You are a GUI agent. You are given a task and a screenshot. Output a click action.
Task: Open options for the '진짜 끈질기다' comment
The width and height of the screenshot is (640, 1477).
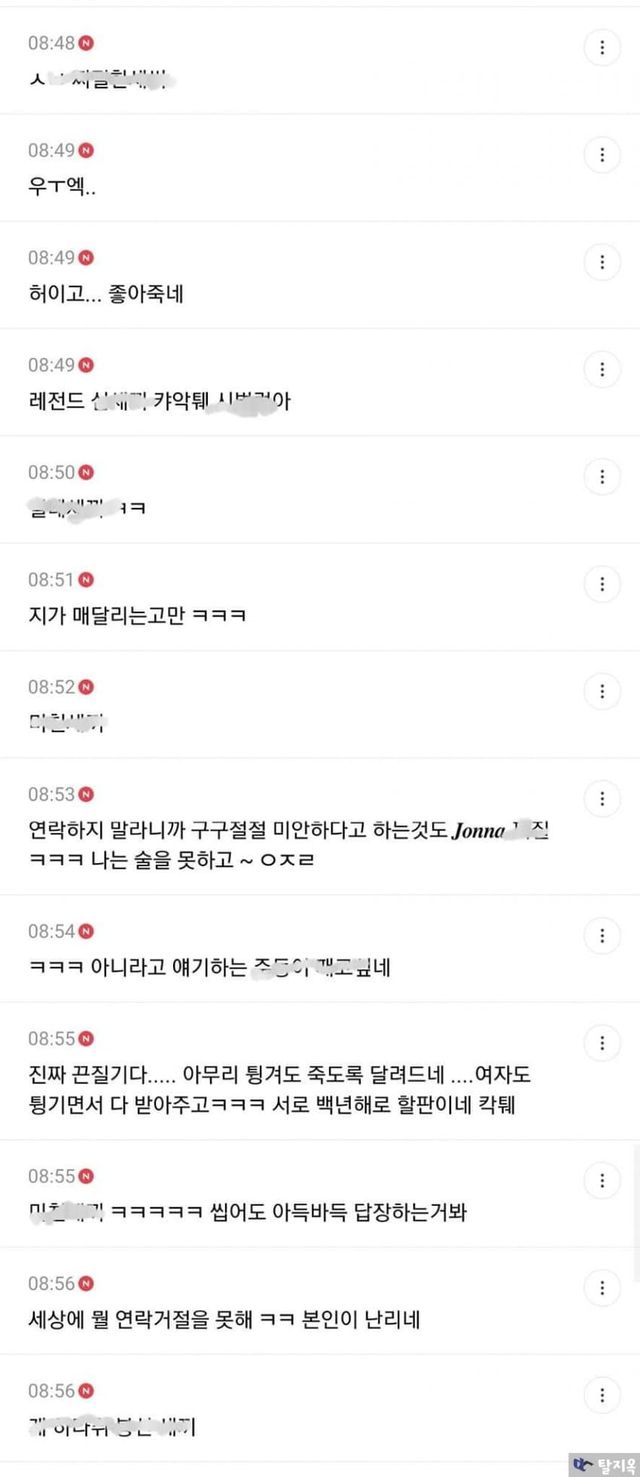point(602,1043)
